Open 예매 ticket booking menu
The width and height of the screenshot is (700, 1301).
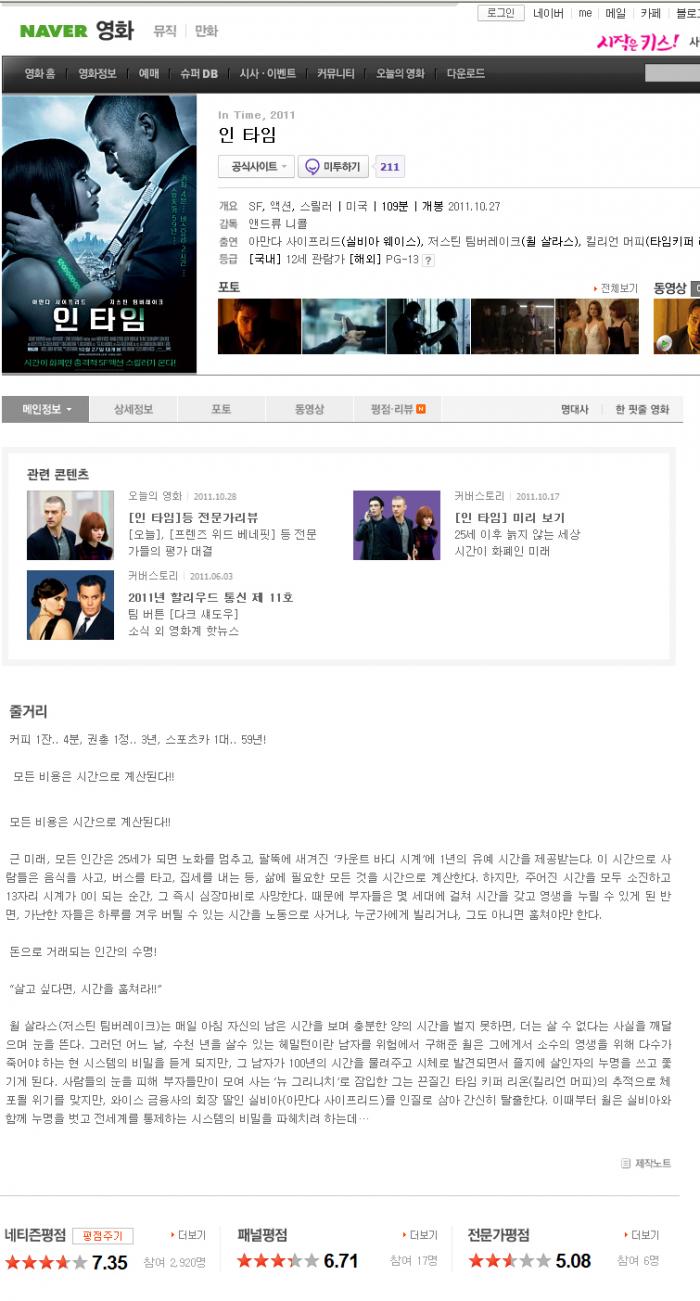coord(149,73)
